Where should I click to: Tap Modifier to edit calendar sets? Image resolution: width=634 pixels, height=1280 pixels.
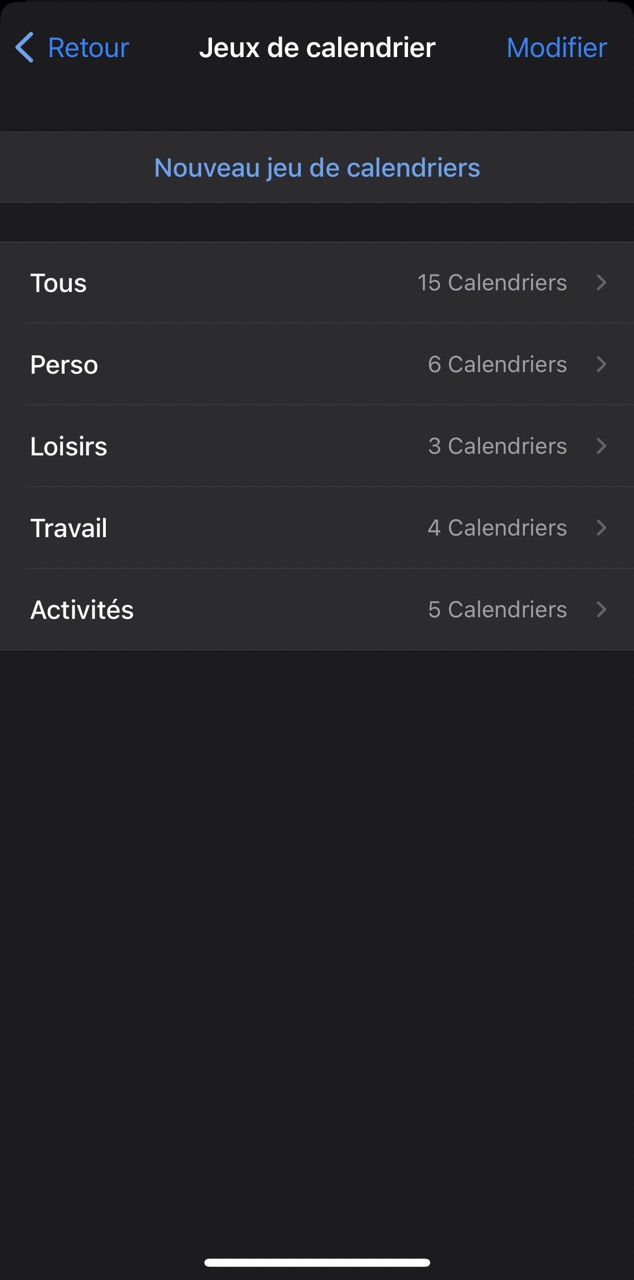(x=556, y=47)
